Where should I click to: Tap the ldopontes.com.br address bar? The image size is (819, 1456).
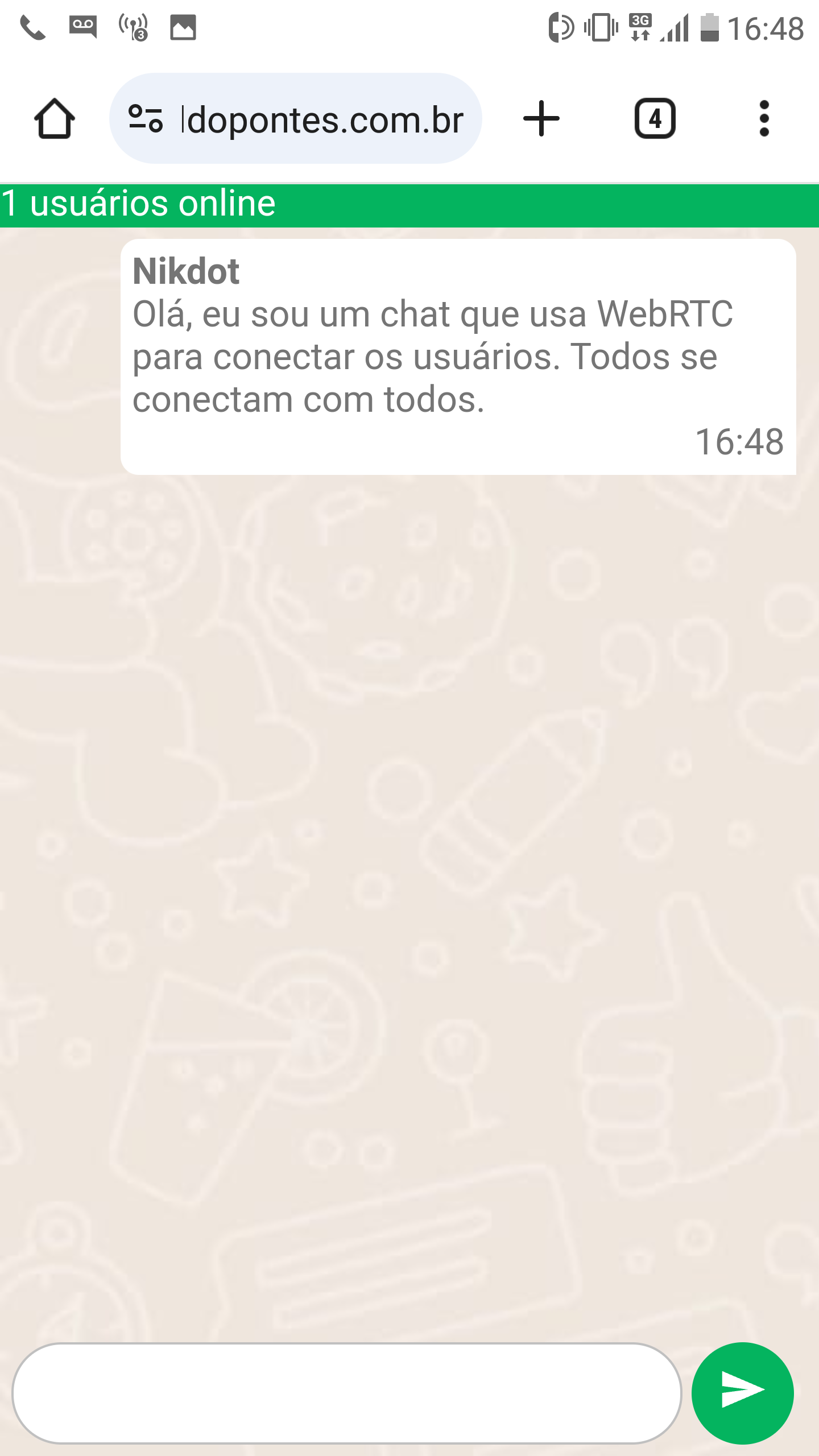click(x=322, y=119)
